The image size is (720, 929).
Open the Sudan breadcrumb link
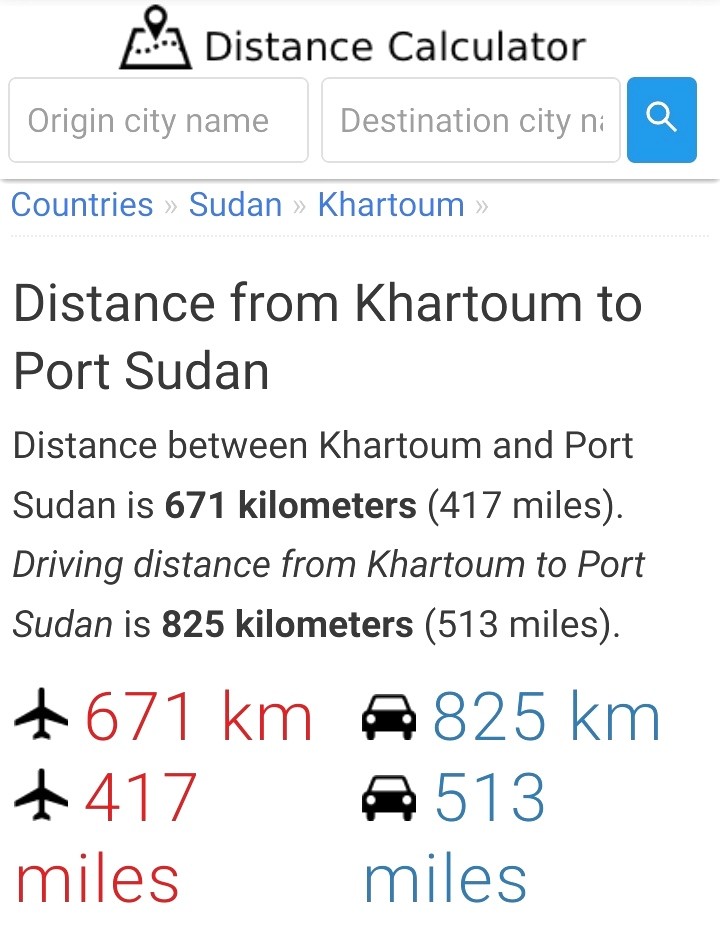235,205
